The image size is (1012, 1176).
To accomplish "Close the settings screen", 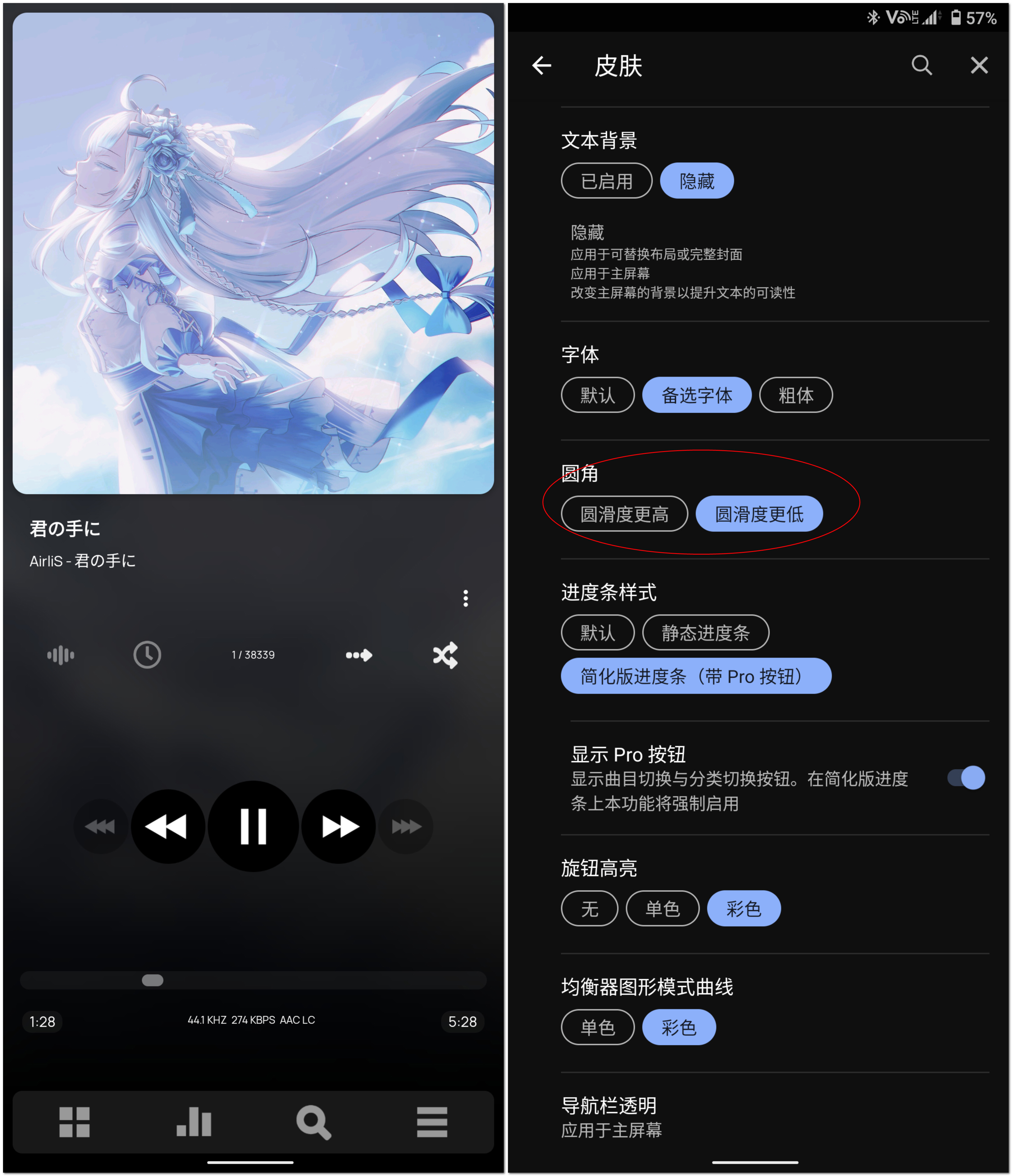I will pos(979,66).
